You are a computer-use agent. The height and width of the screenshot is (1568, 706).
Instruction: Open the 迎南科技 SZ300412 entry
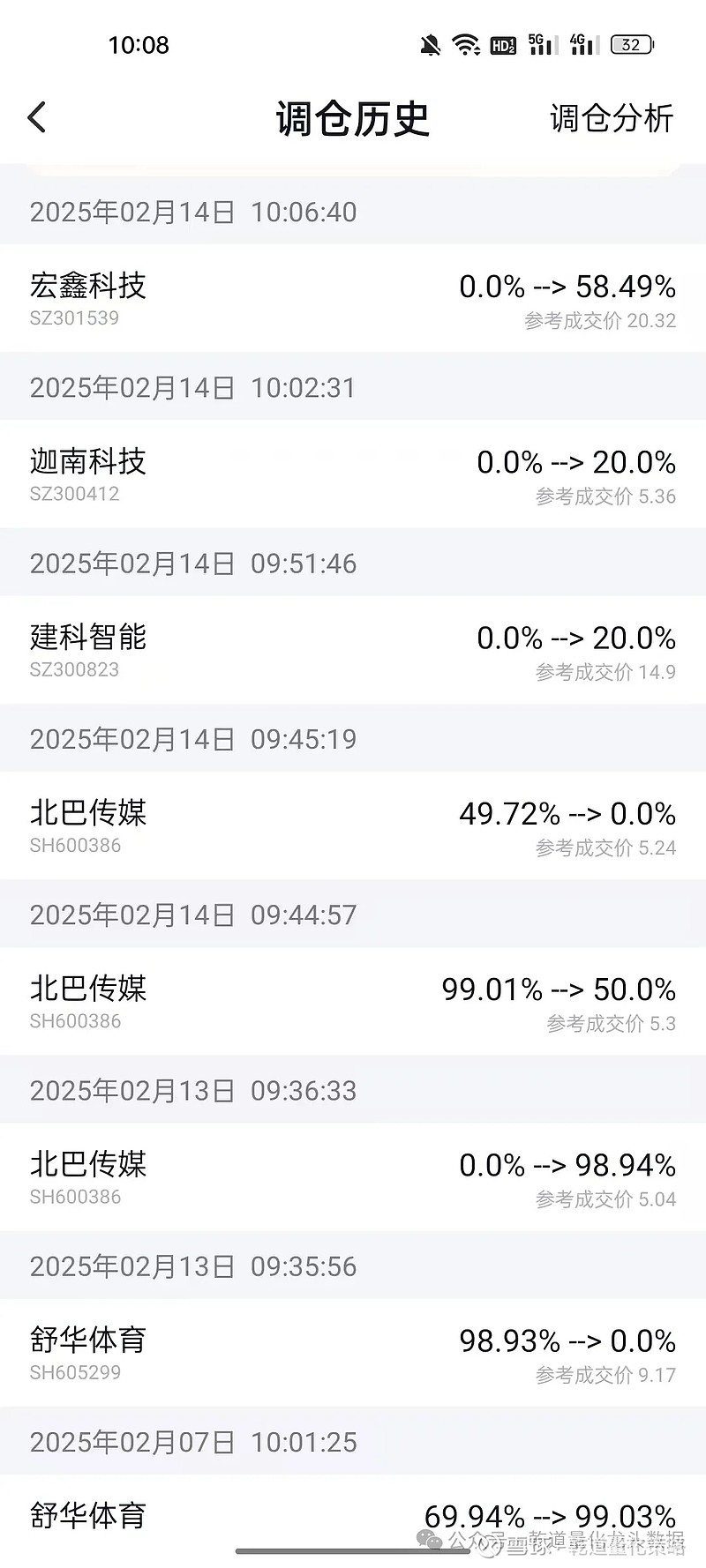point(353,474)
